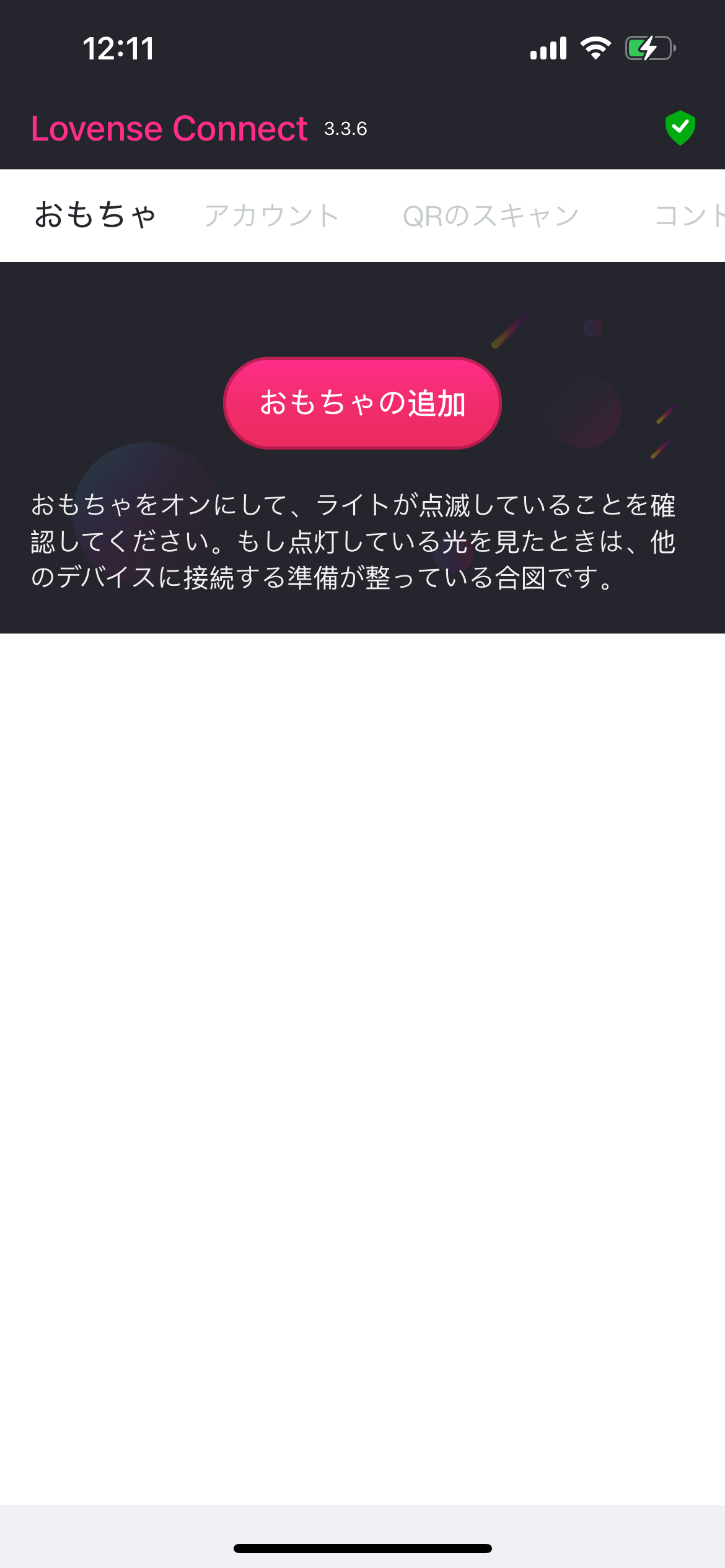Tap the cellular signal strength bars

click(549, 48)
